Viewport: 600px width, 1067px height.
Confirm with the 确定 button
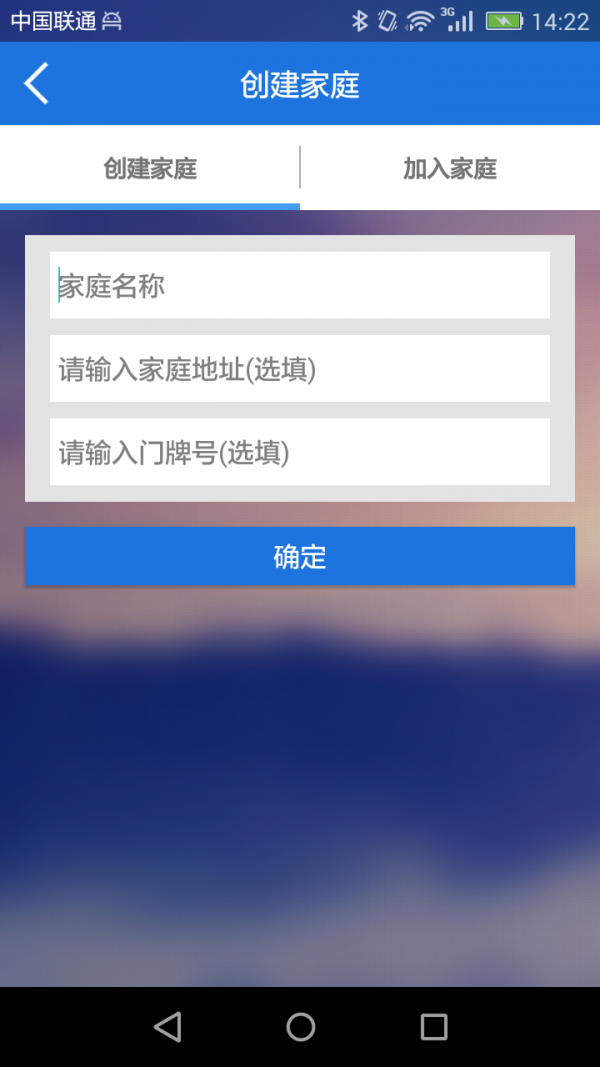coord(300,556)
